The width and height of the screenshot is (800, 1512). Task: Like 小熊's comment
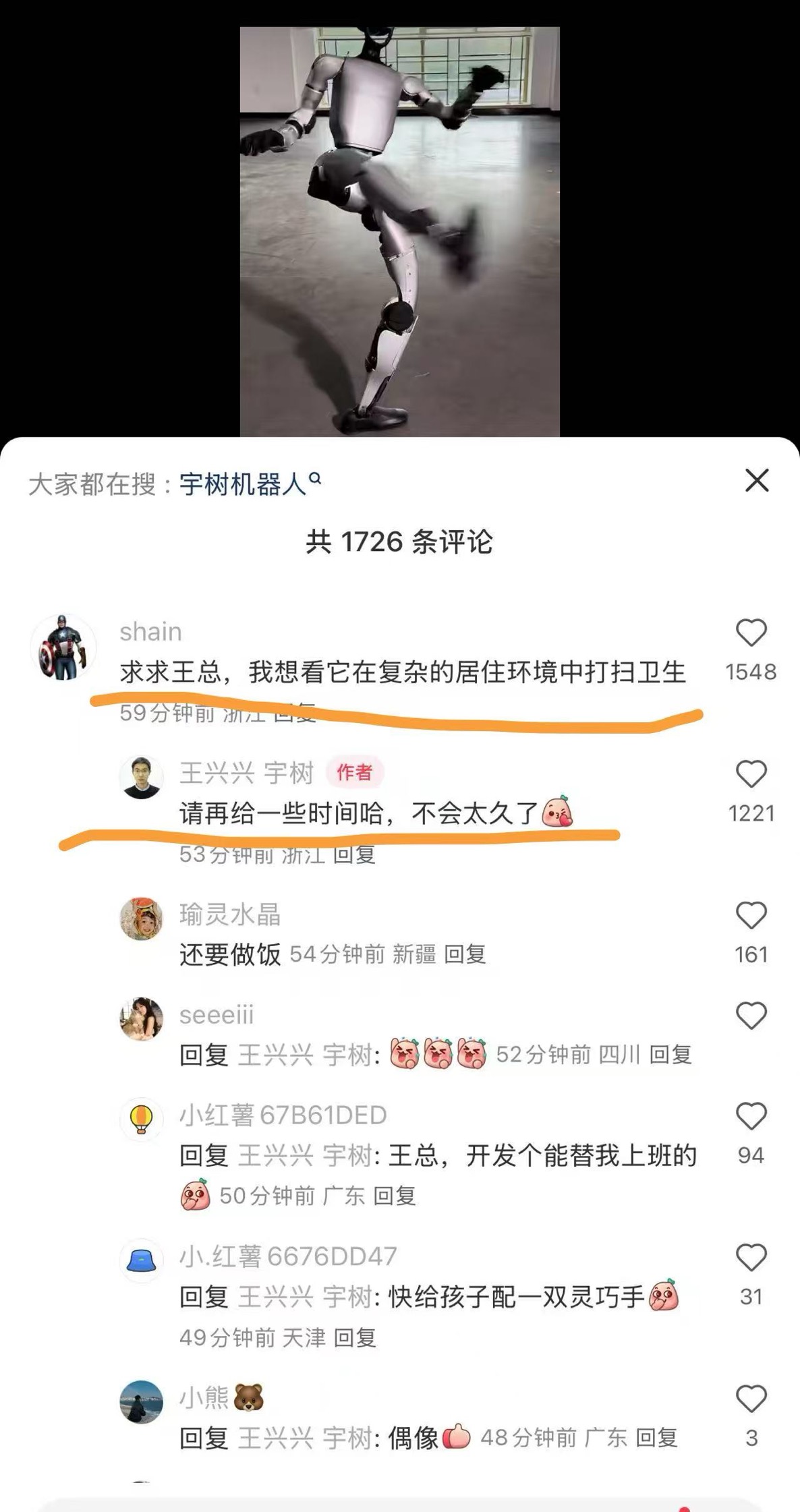click(x=751, y=1399)
